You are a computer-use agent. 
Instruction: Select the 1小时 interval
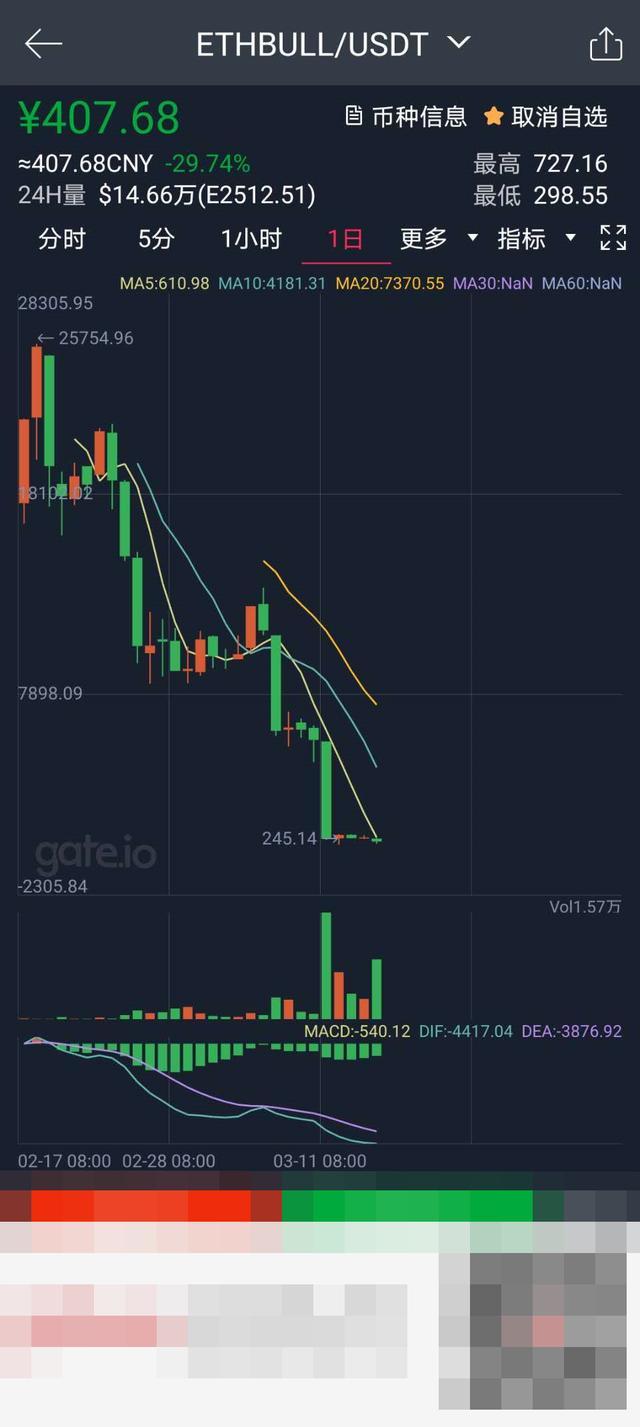[251, 239]
